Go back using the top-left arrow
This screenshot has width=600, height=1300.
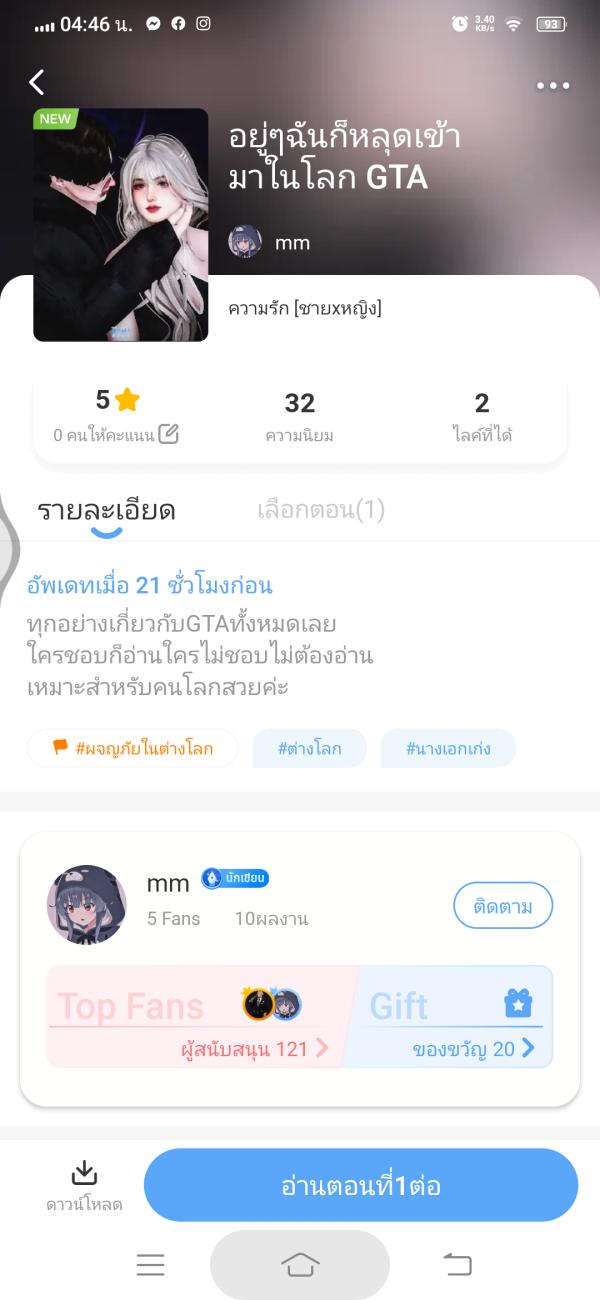point(38,82)
